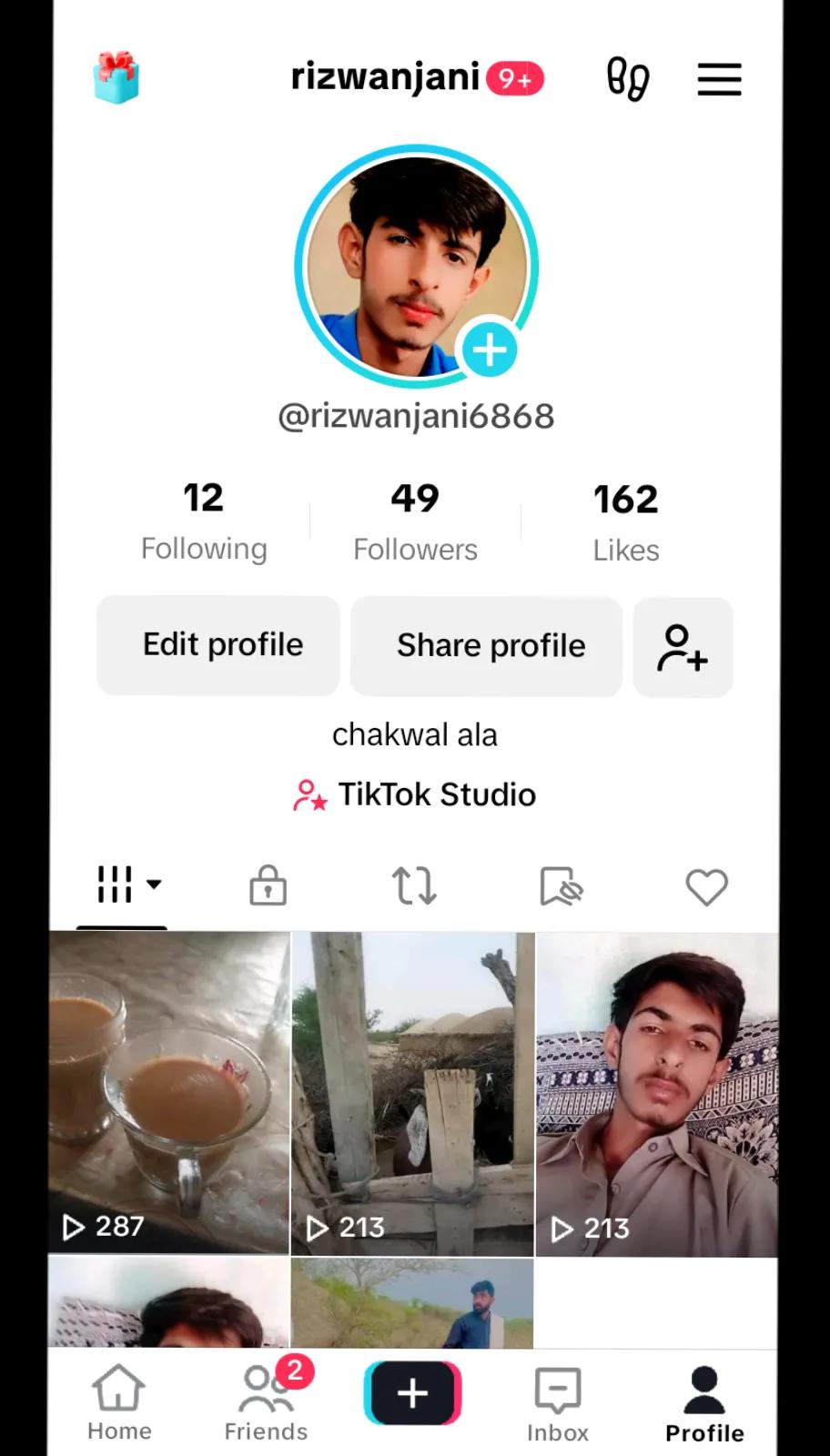
Task: Open the tea cups video with 287 views
Action: coord(169,1092)
